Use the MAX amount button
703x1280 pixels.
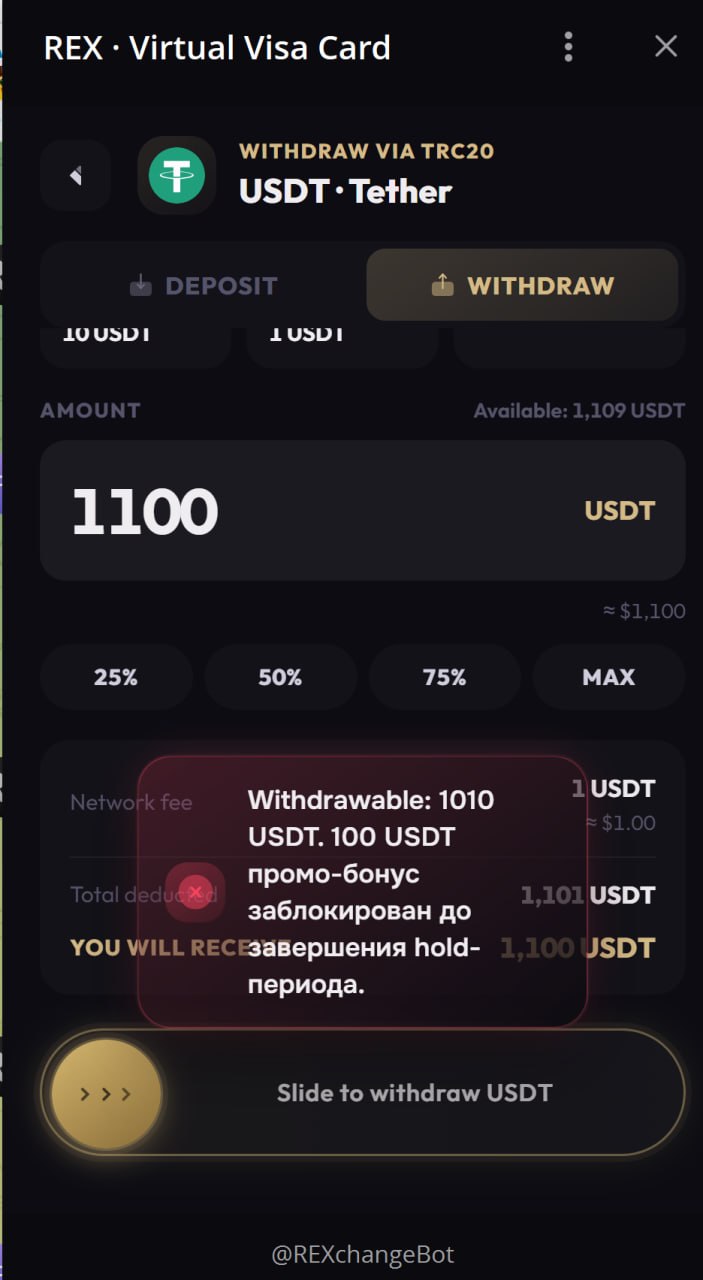(609, 677)
